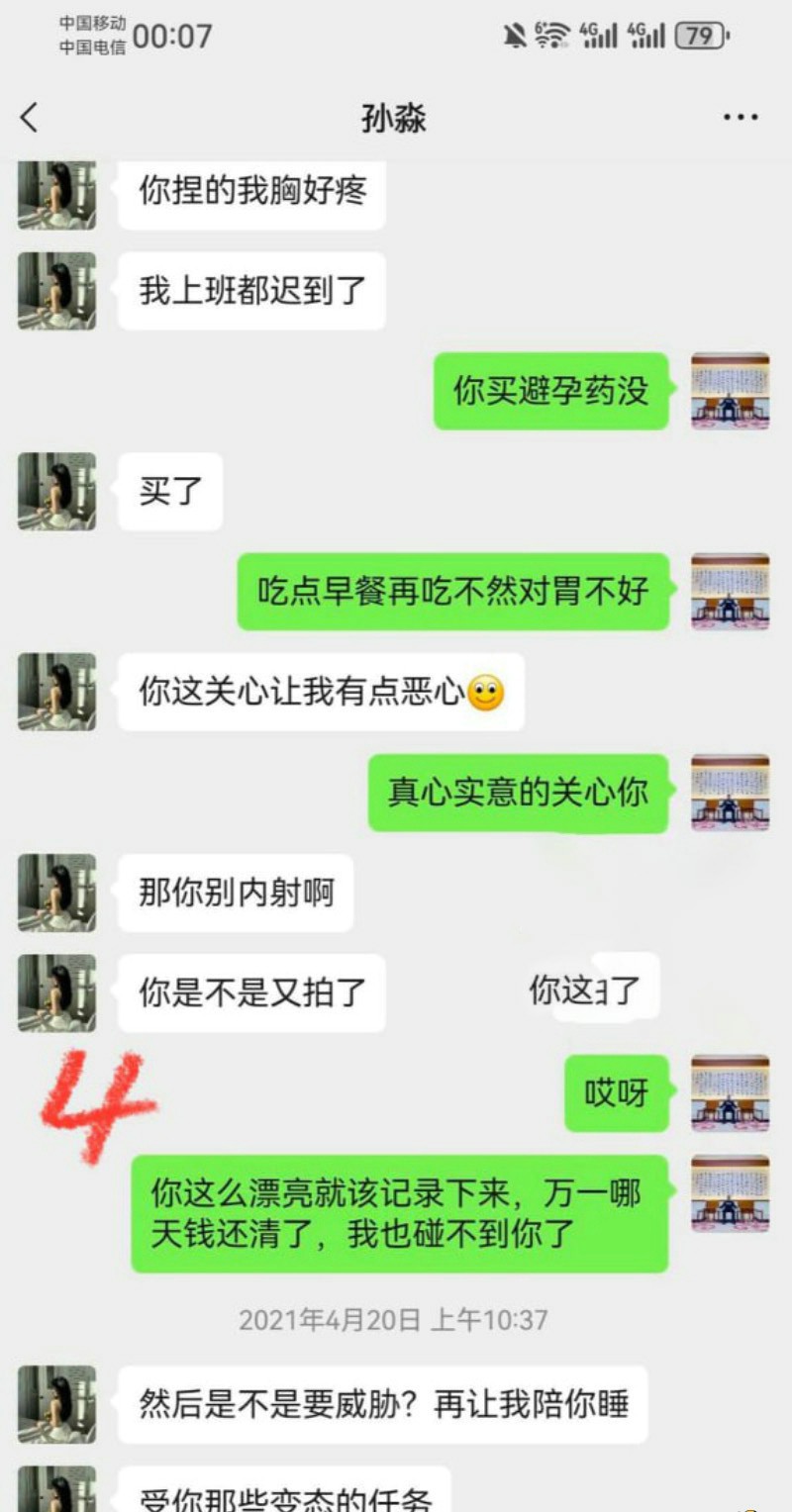
Task: Open the chat's three-dot menu
Action: 740,119
